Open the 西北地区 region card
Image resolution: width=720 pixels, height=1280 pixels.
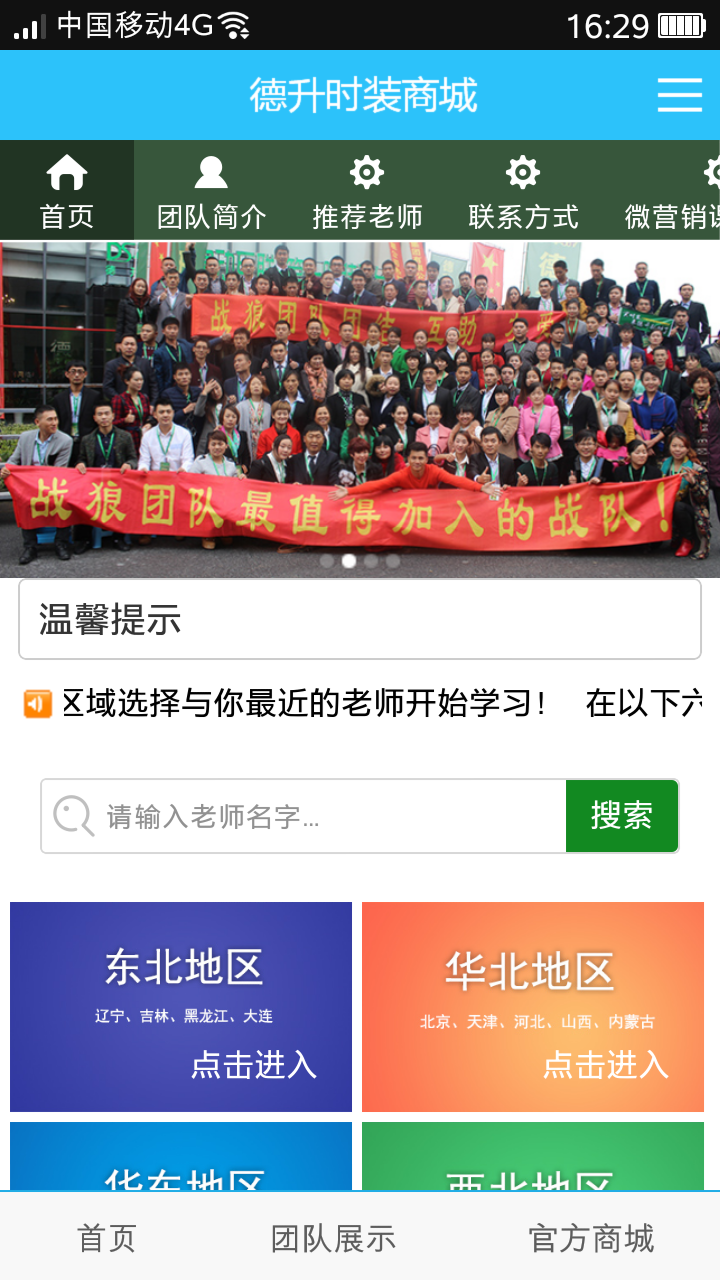533,1158
